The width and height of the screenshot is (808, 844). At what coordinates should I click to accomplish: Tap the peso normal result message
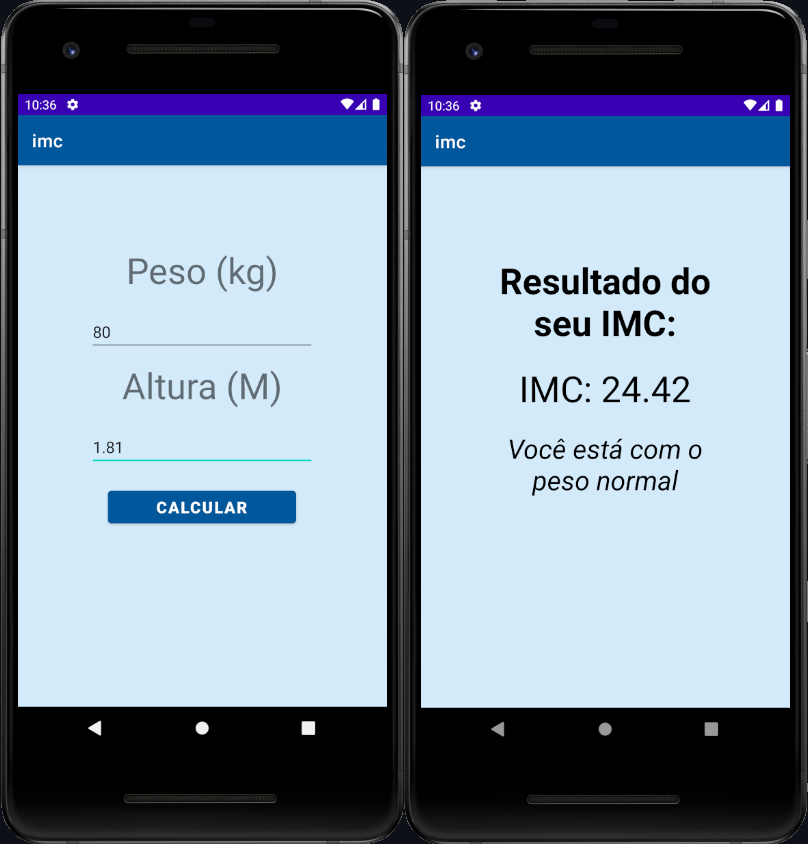point(604,465)
